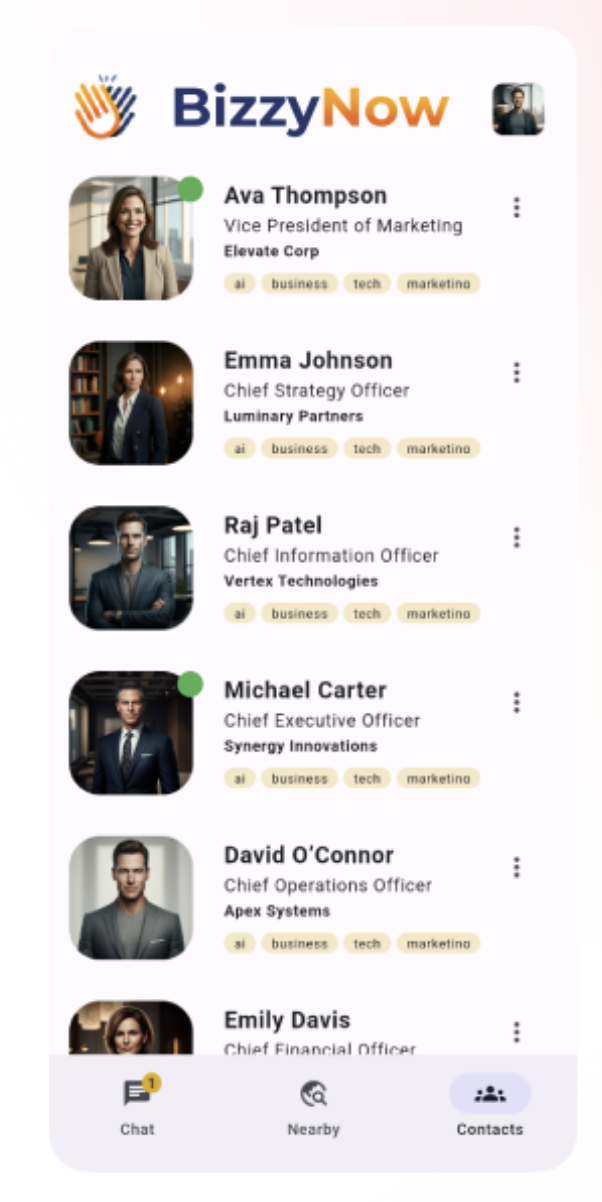Select the Contacts tab

coord(489,1106)
